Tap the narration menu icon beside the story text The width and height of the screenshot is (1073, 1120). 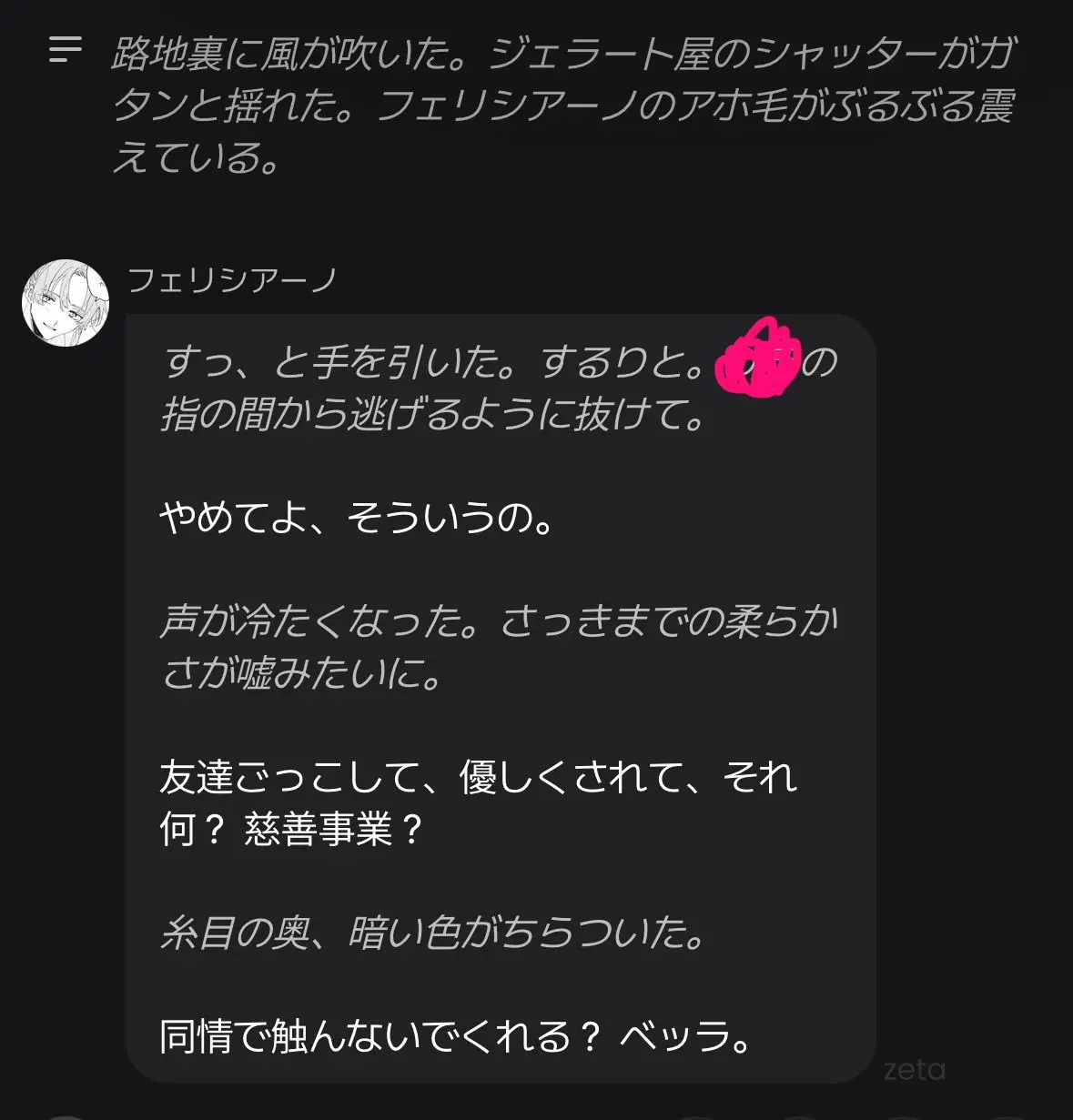(x=66, y=49)
